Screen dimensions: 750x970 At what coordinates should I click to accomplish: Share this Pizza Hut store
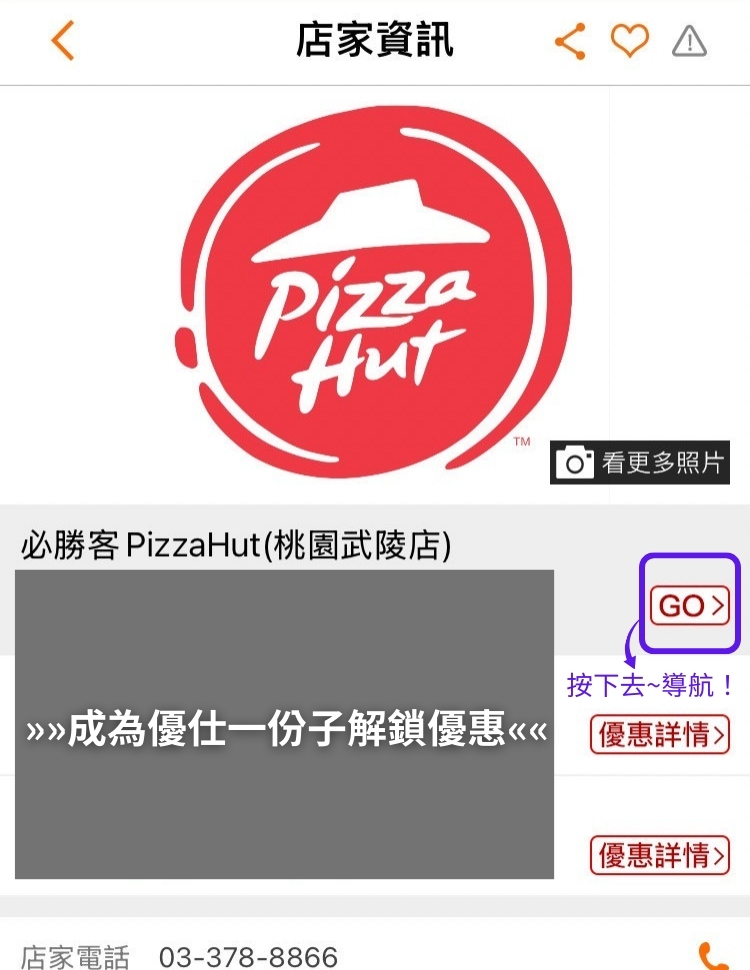[570, 42]
